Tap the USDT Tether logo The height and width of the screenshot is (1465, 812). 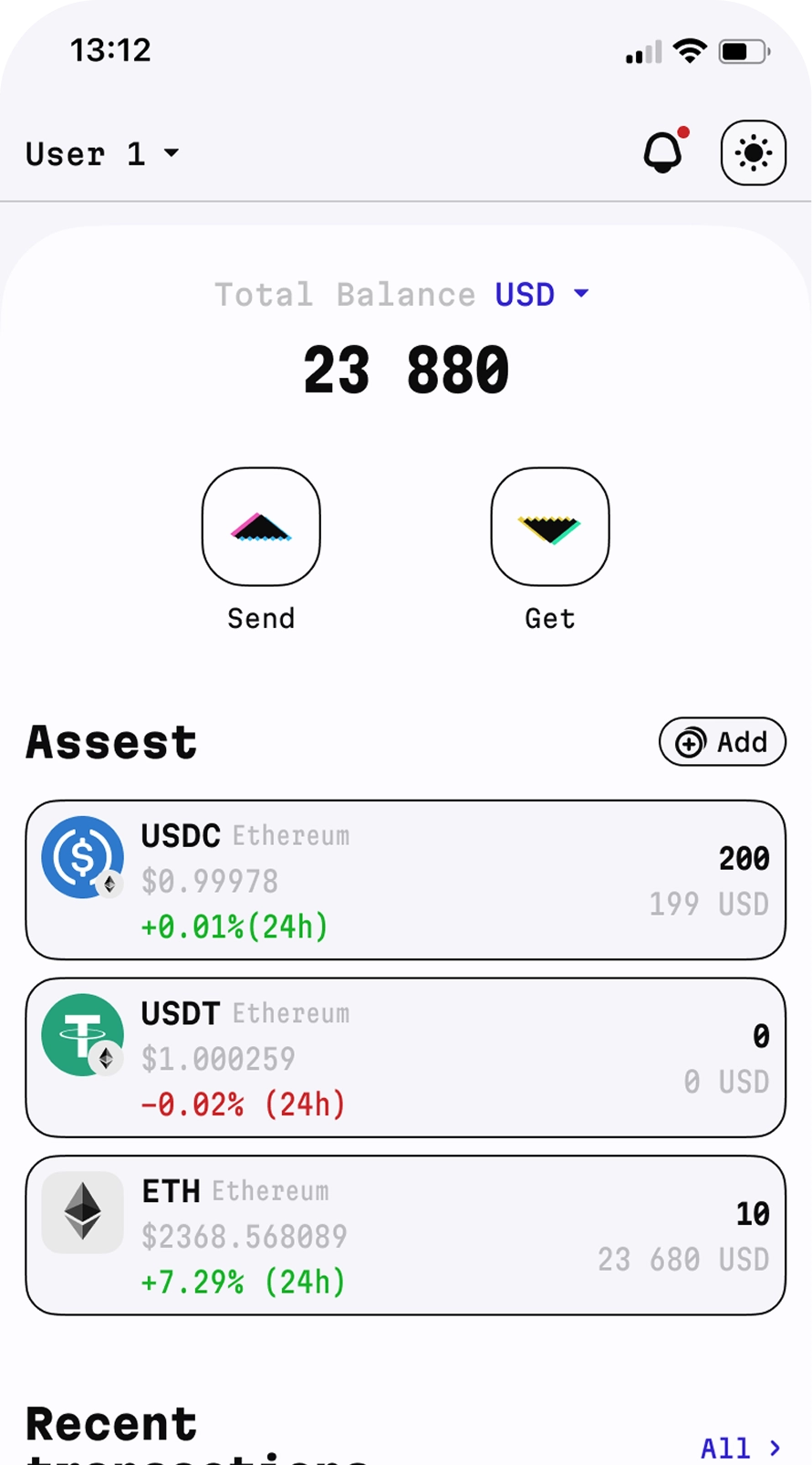click(82, 1033)
